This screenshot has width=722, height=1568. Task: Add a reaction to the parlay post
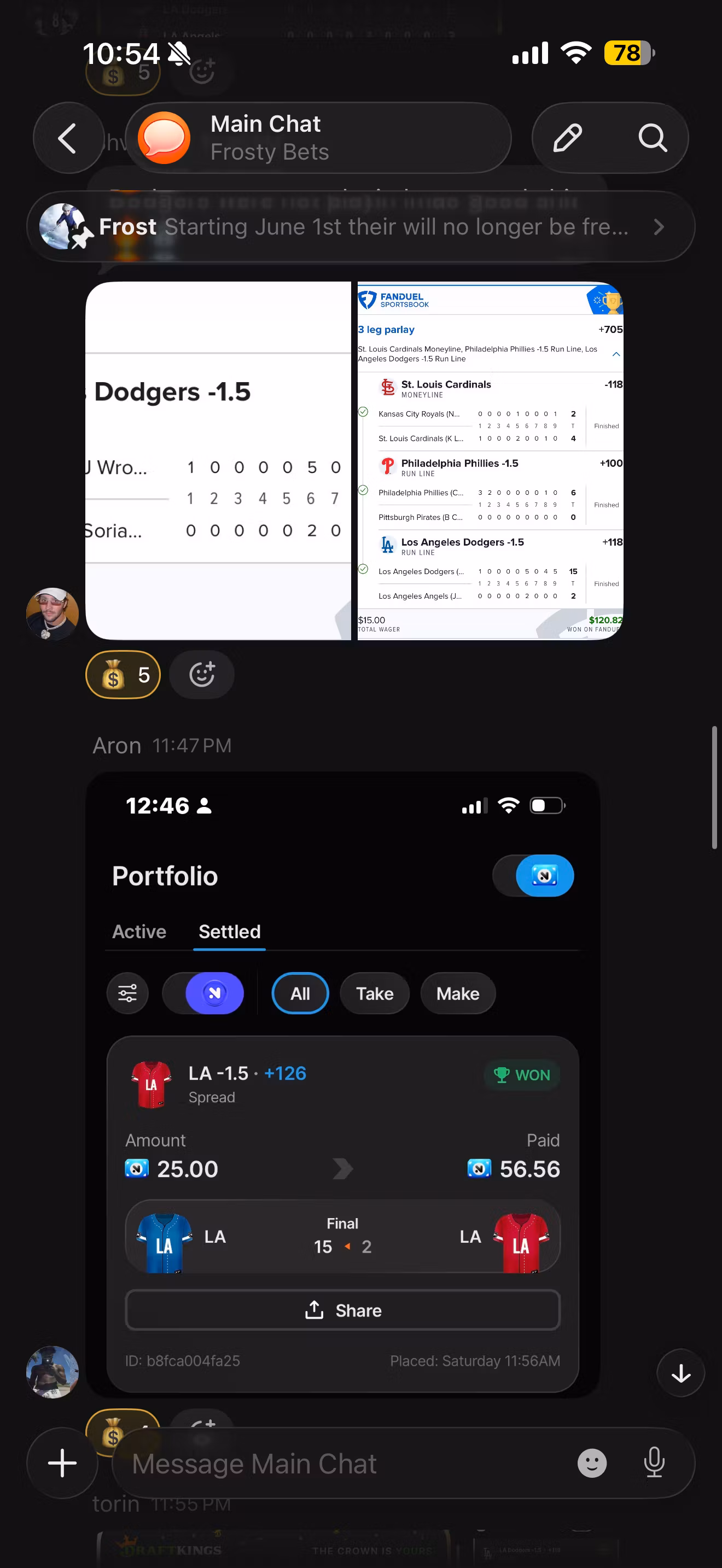pyautogui.click(x=201, y=675)
